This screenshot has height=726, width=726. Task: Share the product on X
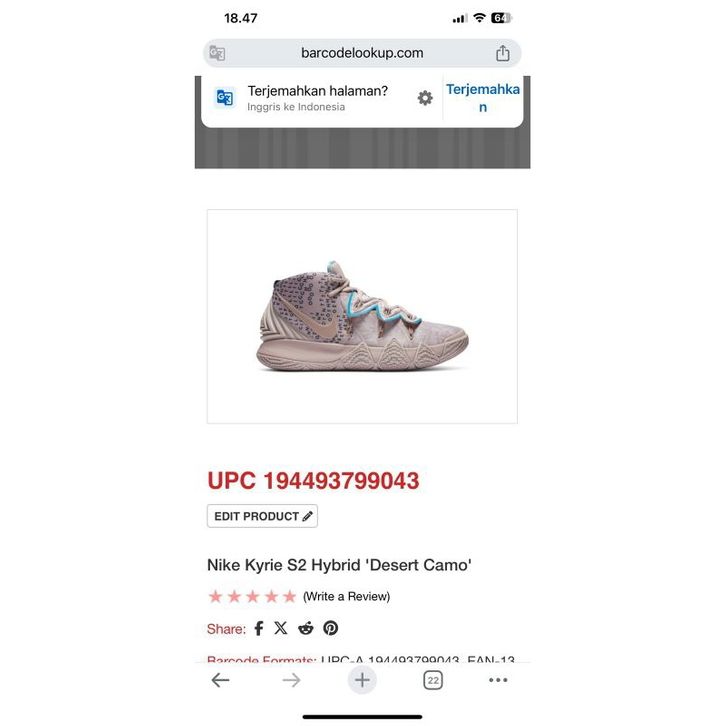tap(281, 628)
